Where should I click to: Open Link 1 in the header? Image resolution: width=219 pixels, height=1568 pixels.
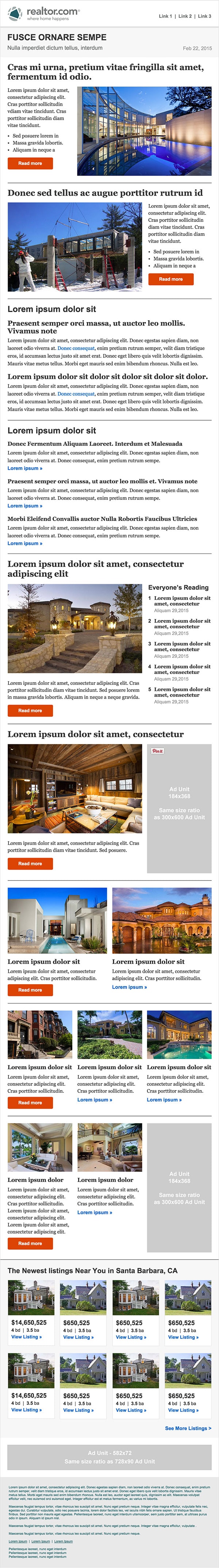point(165,16)
